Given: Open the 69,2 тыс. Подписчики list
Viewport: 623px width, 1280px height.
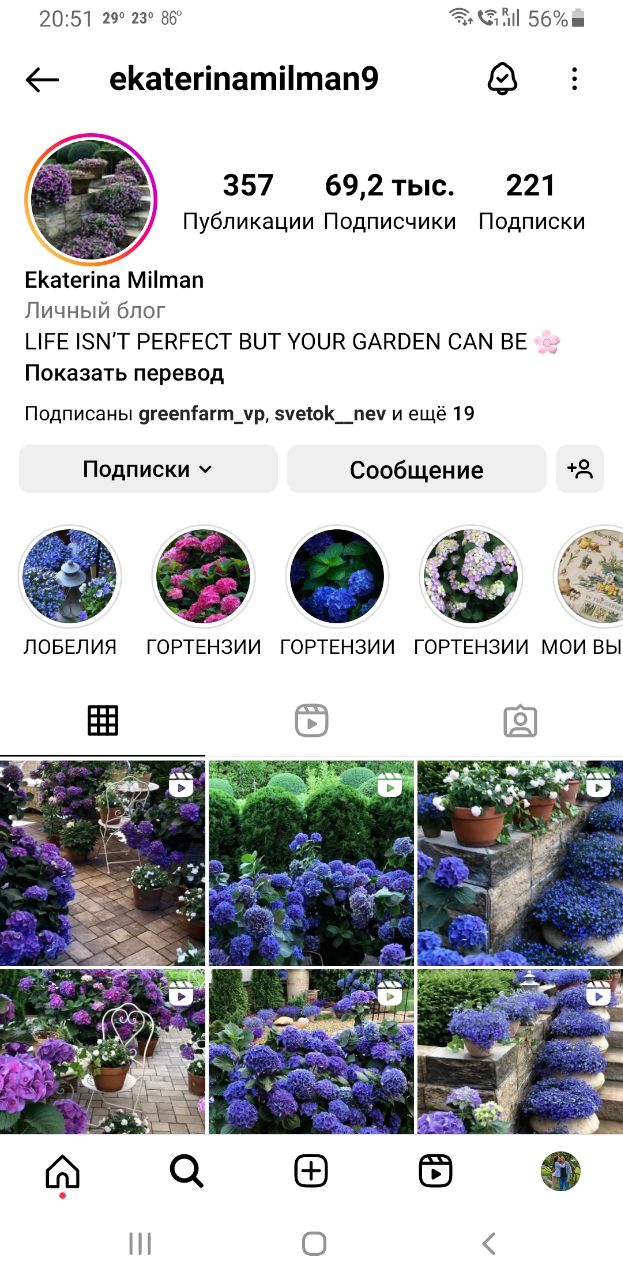Looking at the screenshot, I should pos(389,201).
